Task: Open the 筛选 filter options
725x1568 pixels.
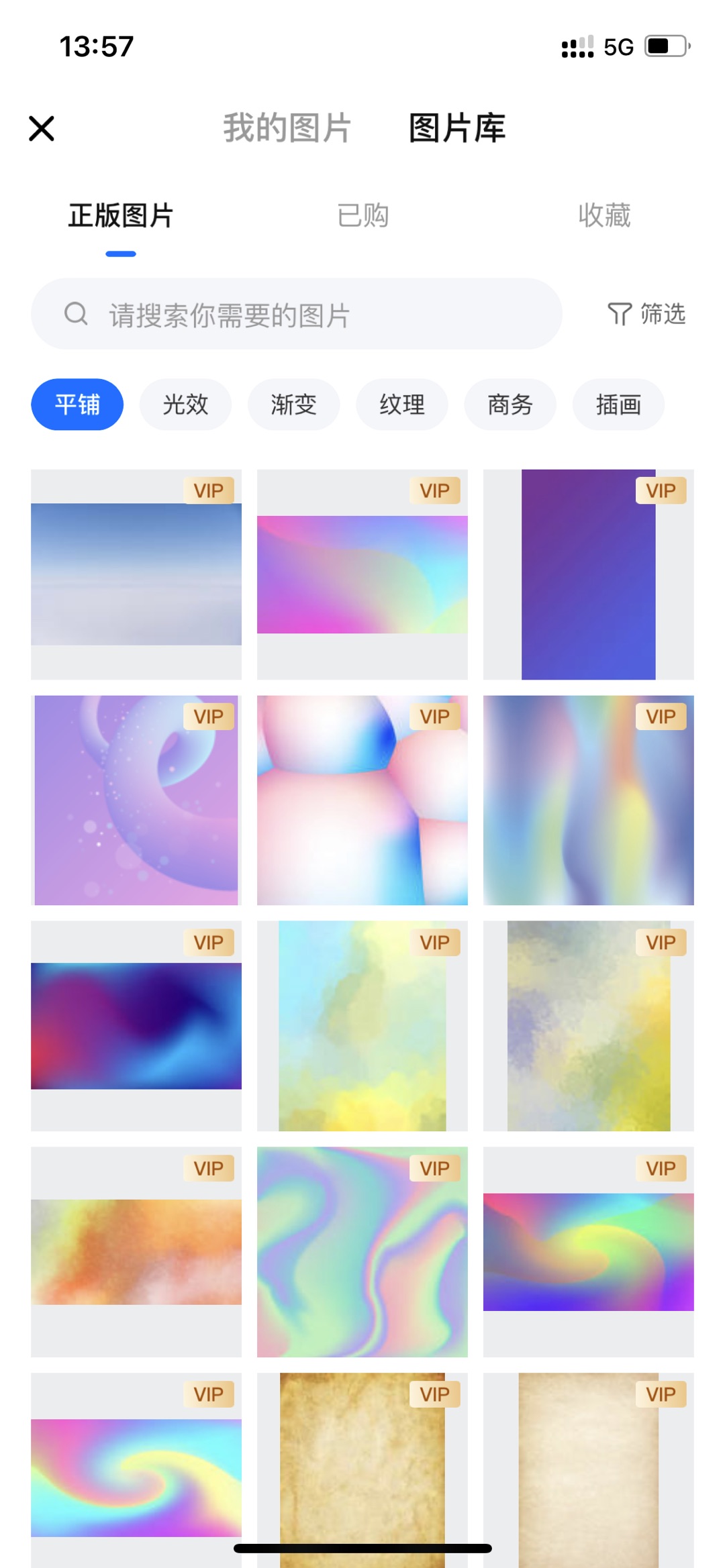Action: [x=646, y=314]
